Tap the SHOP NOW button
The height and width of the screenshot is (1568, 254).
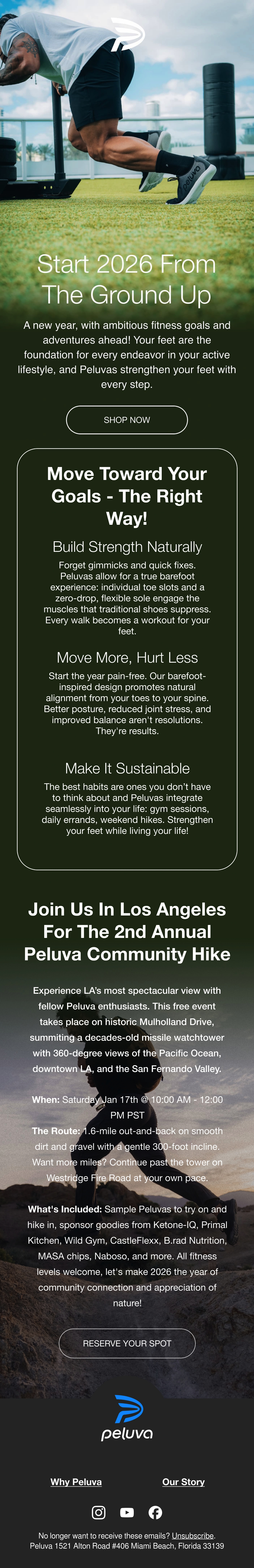[x=127, y=420]
